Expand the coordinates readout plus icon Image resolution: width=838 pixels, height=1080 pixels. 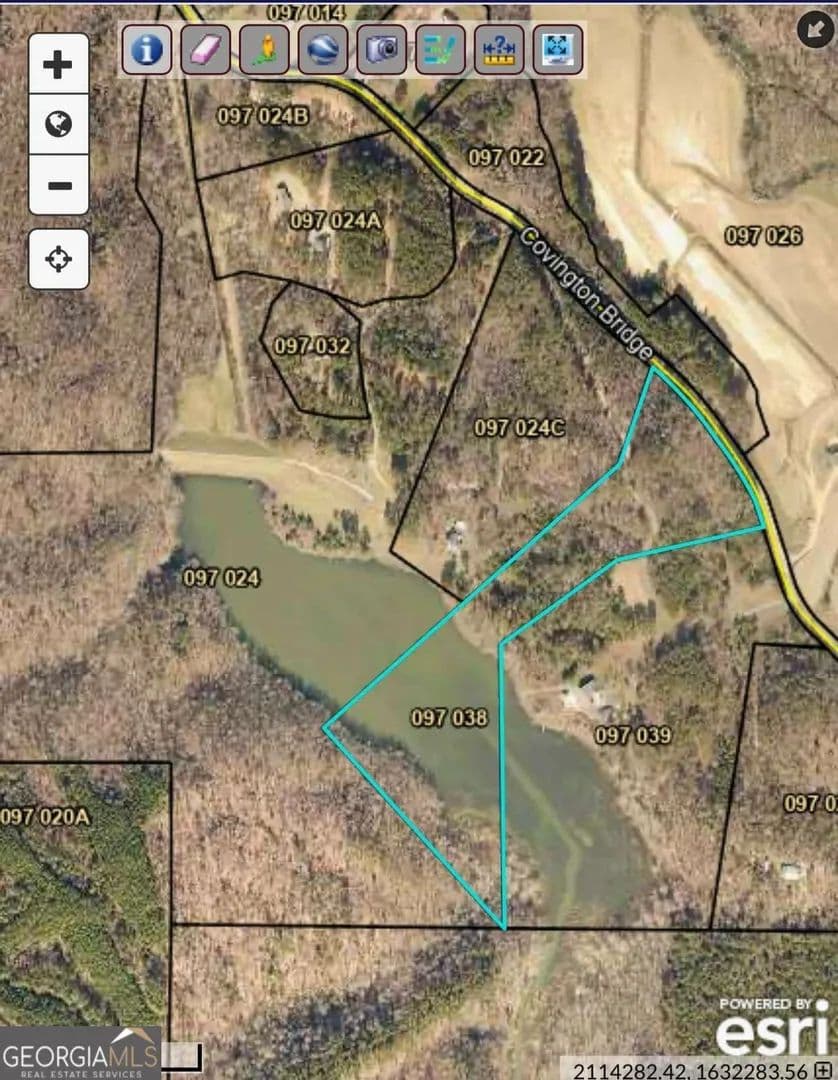(x=823, y=1070)
